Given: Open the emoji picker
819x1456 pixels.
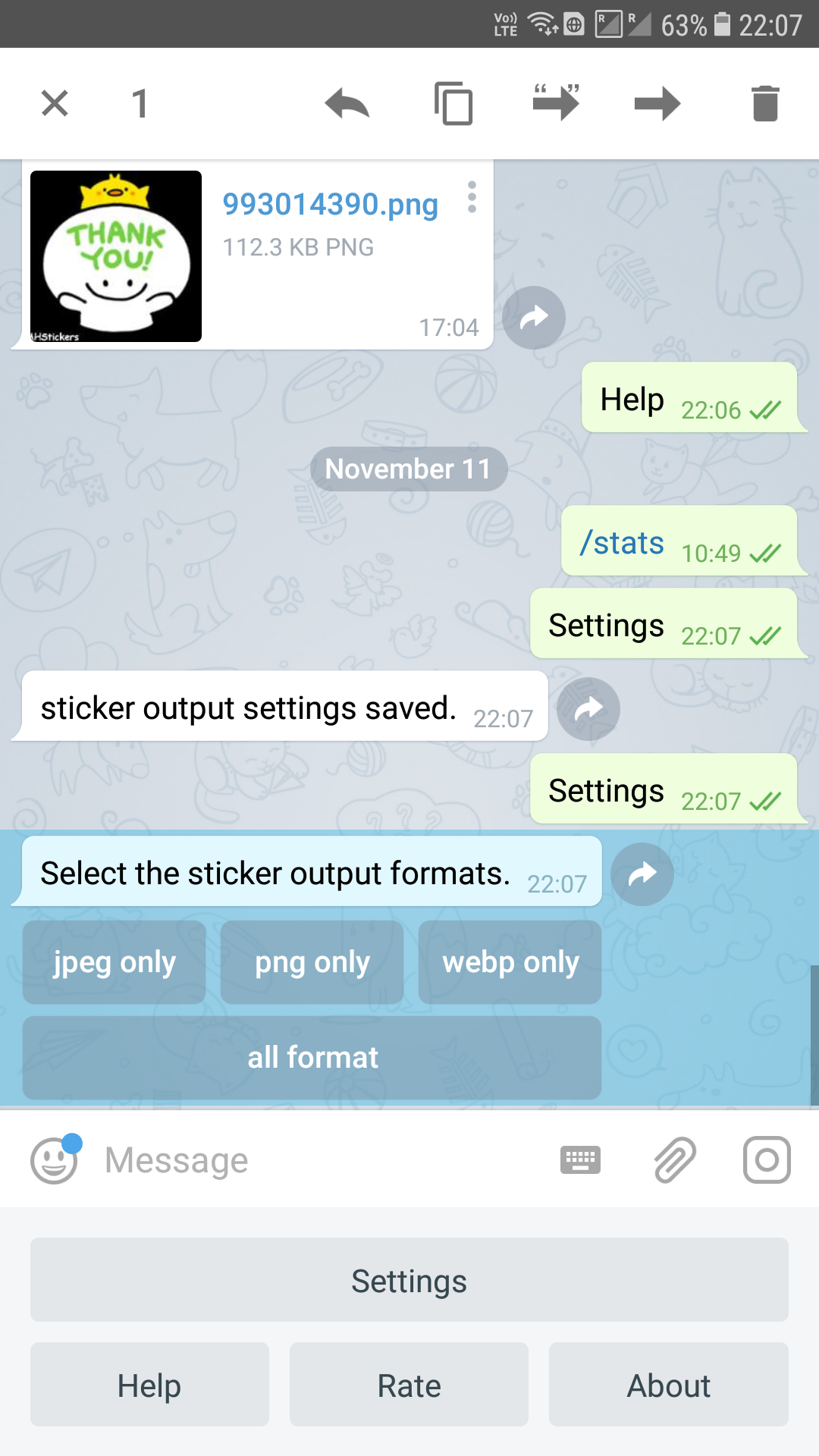Looking at the screenshot, I should 55,1159.
